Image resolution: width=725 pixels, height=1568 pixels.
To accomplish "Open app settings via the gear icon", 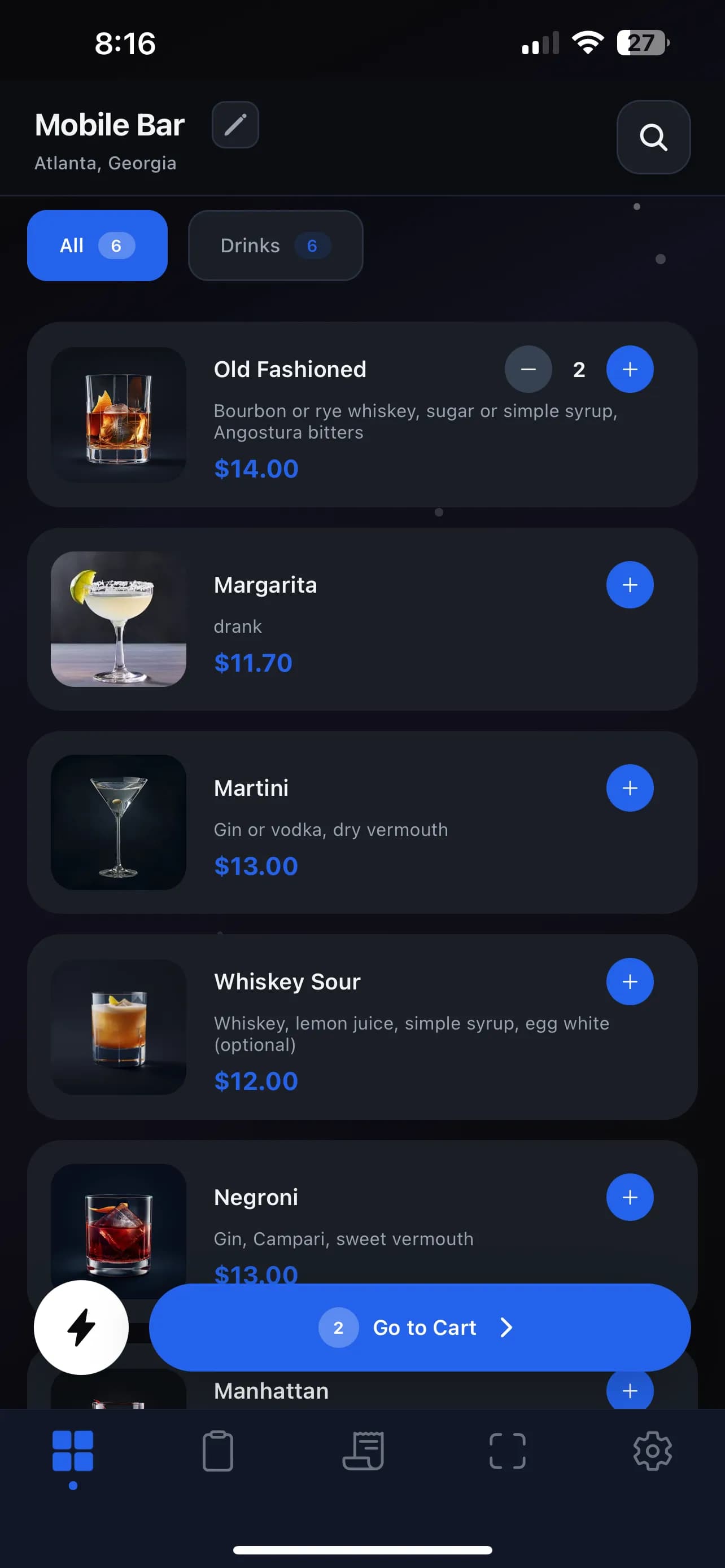I will point(652,1451).
